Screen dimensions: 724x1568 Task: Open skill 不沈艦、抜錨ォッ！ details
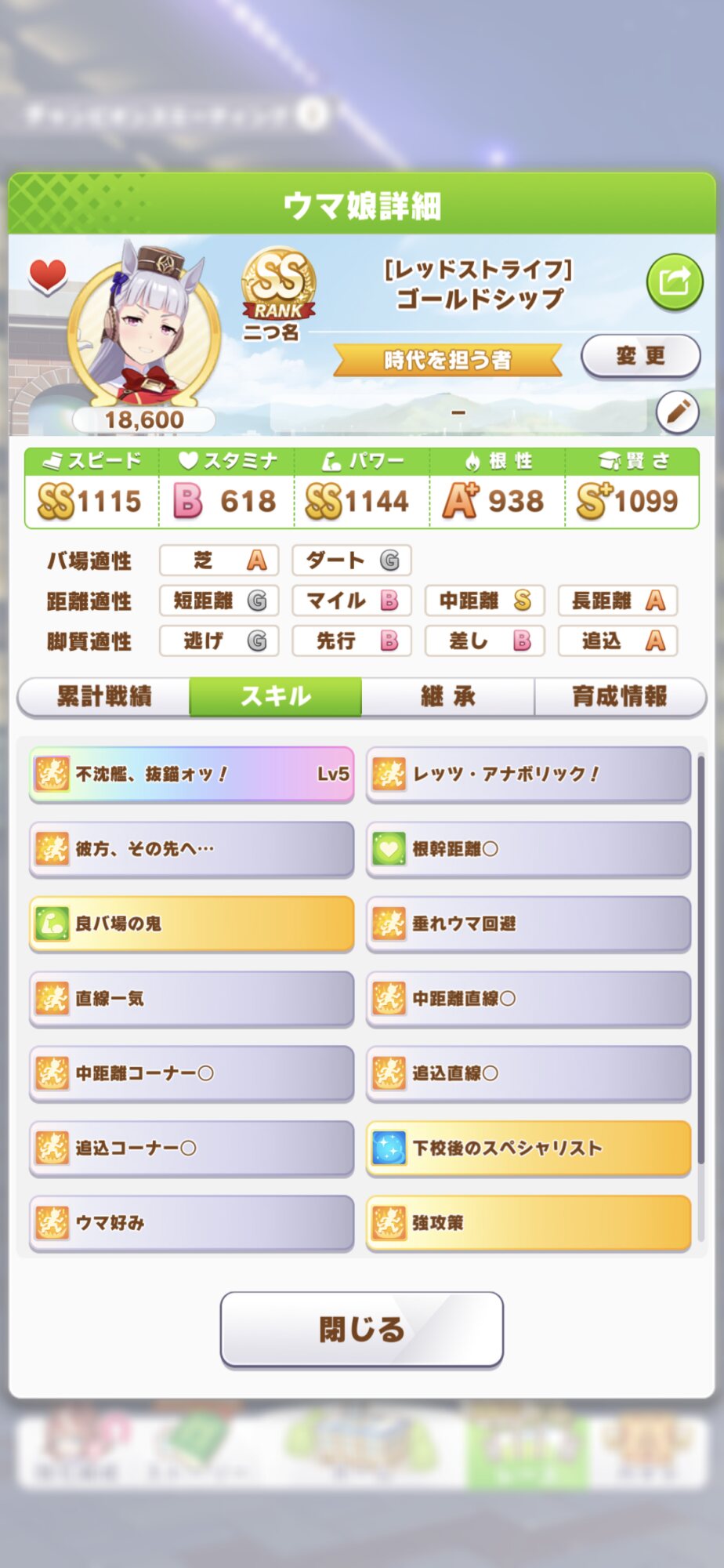coord(191,774)
